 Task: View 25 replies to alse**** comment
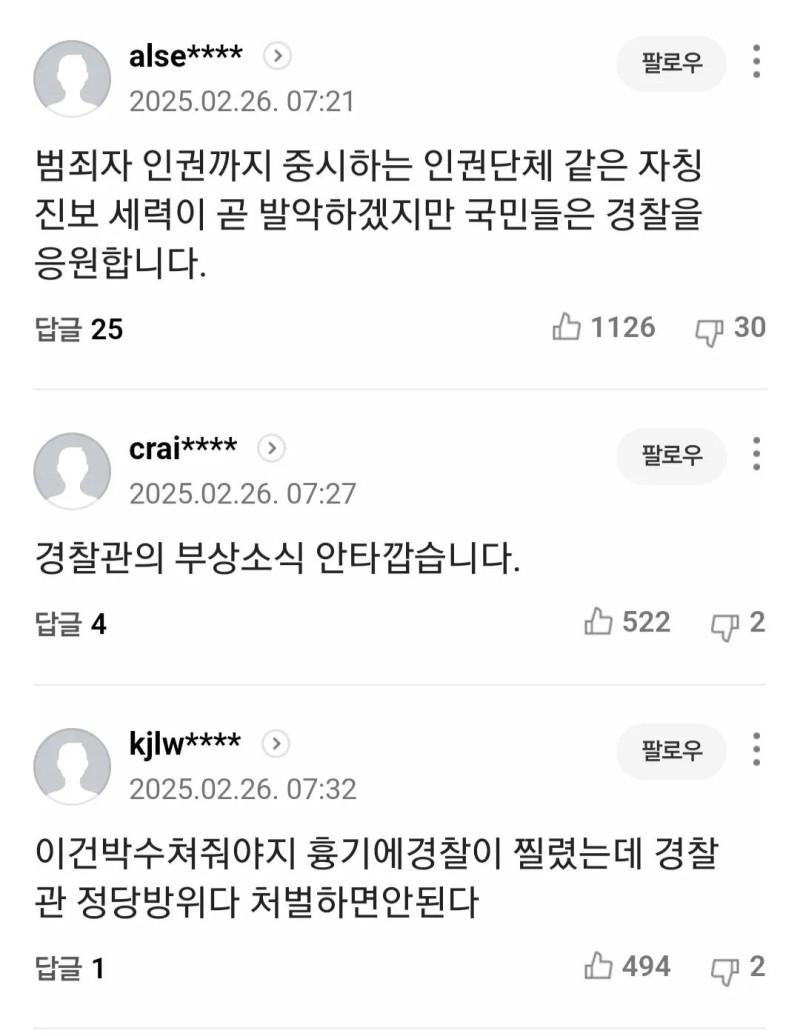pos(79,329)
